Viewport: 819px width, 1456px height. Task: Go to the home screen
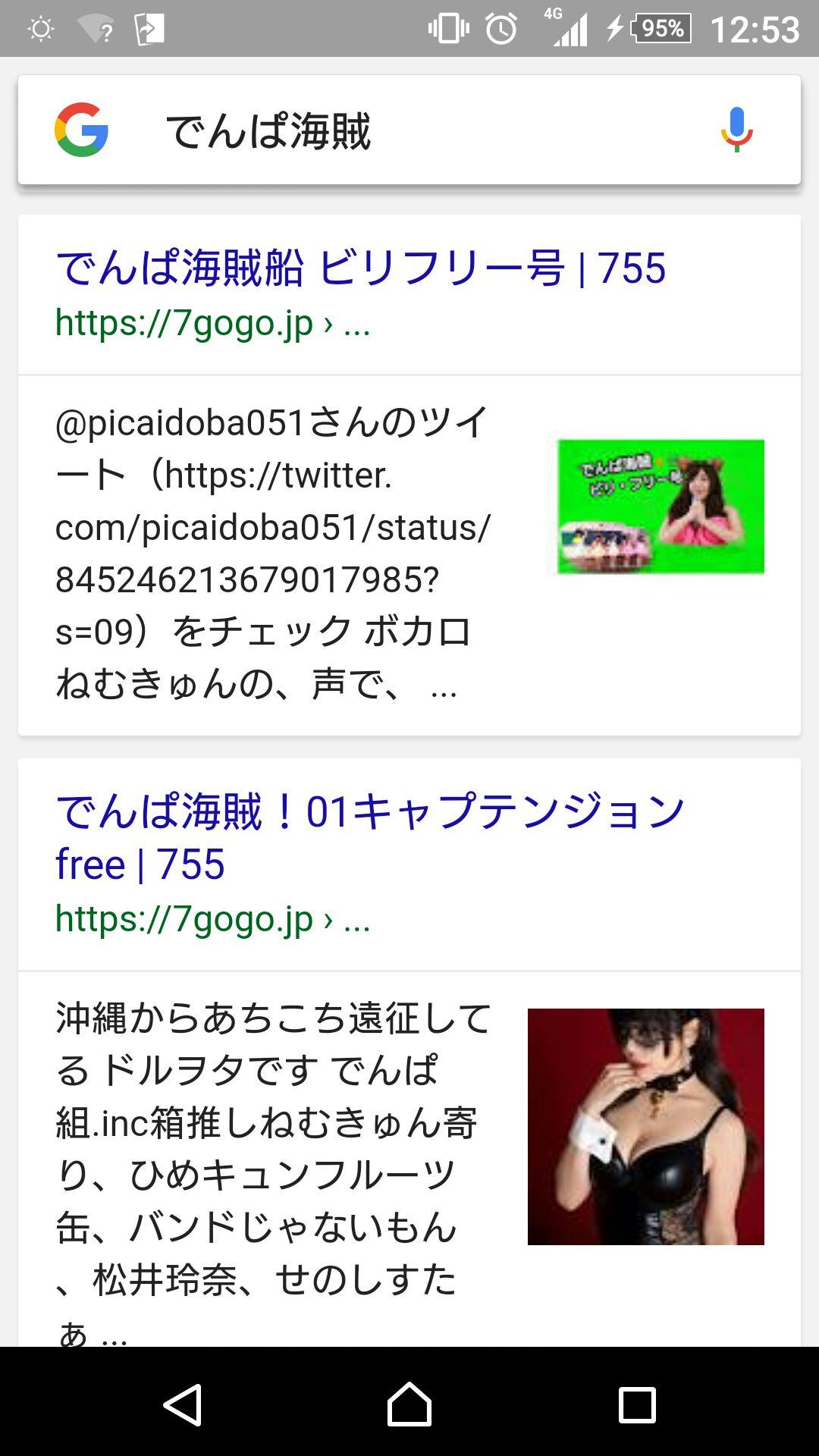pos(409,1404)
